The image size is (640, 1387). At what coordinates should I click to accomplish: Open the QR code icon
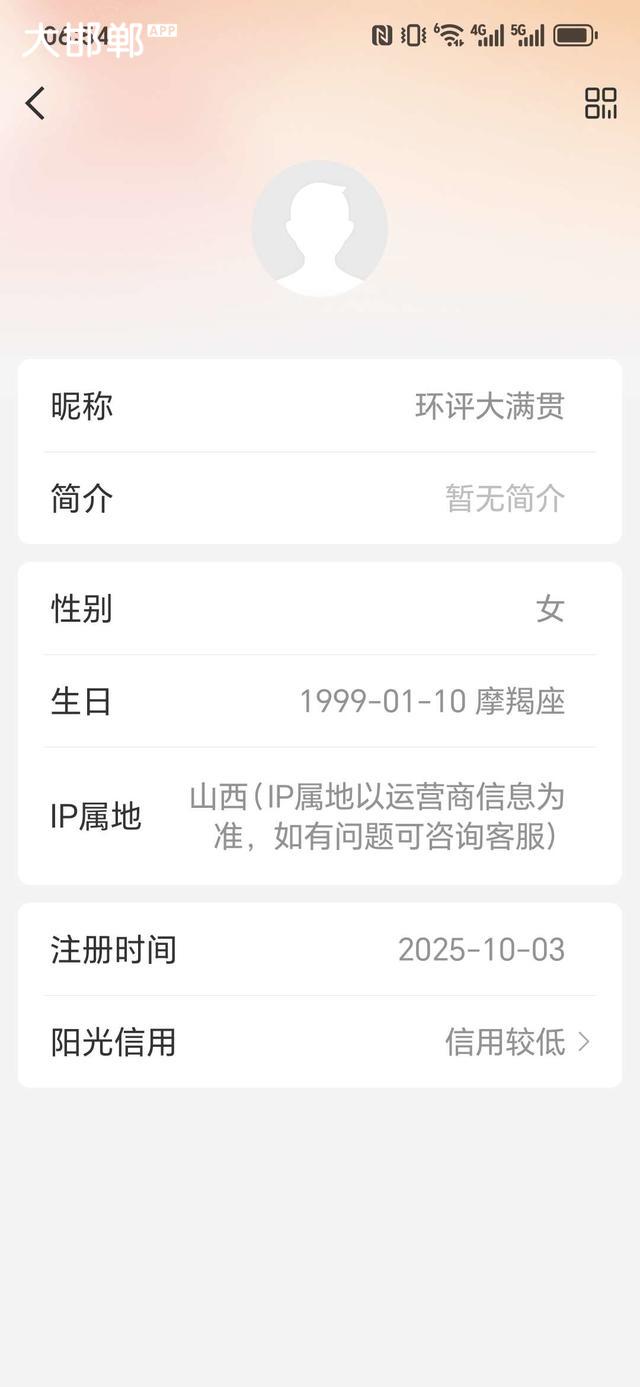point(600,103)
